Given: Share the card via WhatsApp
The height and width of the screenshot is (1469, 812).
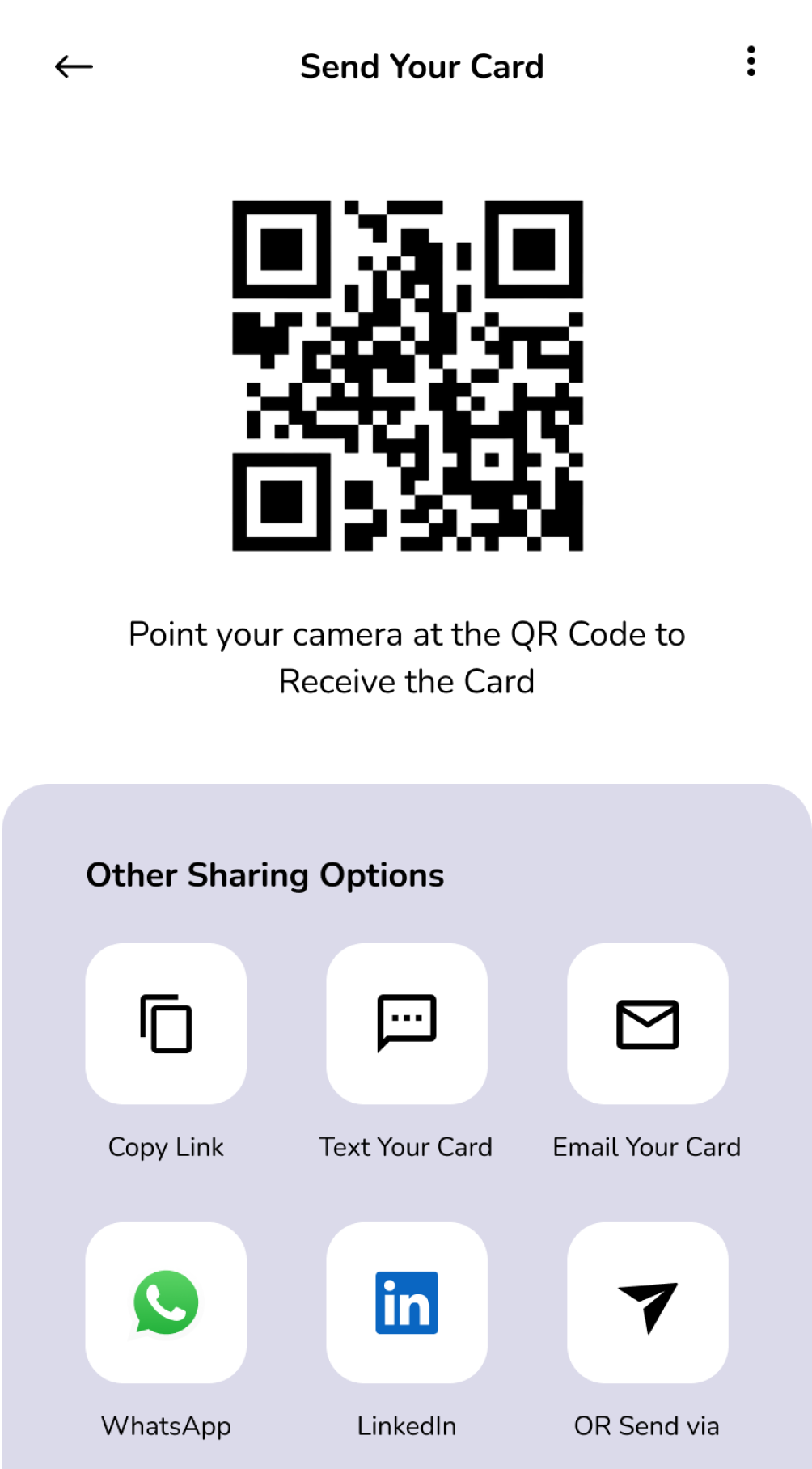Looking at the screenshot, I should point(166,1302).
